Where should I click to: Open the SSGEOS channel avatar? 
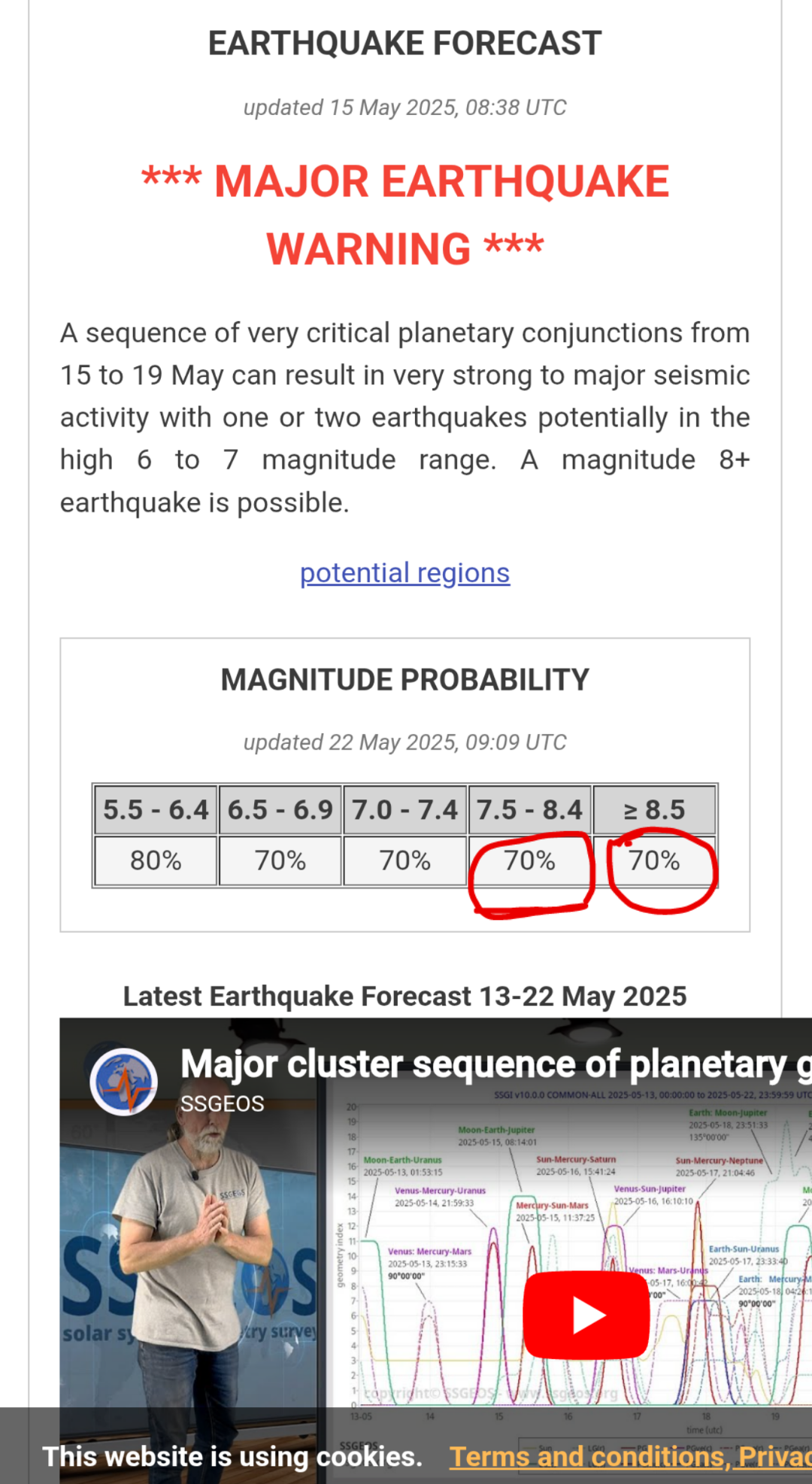(124, 1082)
